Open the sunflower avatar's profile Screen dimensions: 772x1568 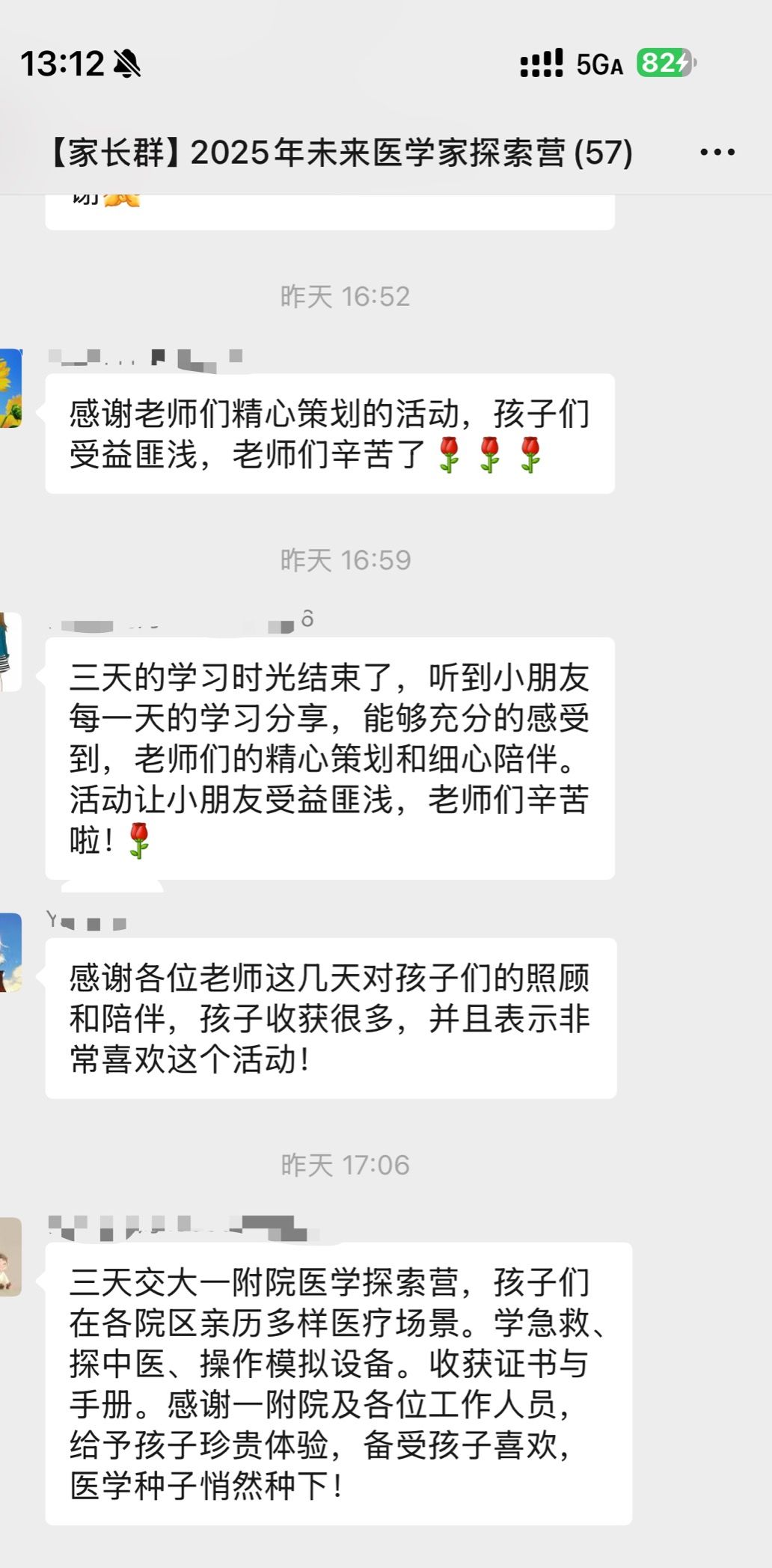coord(10,388)
